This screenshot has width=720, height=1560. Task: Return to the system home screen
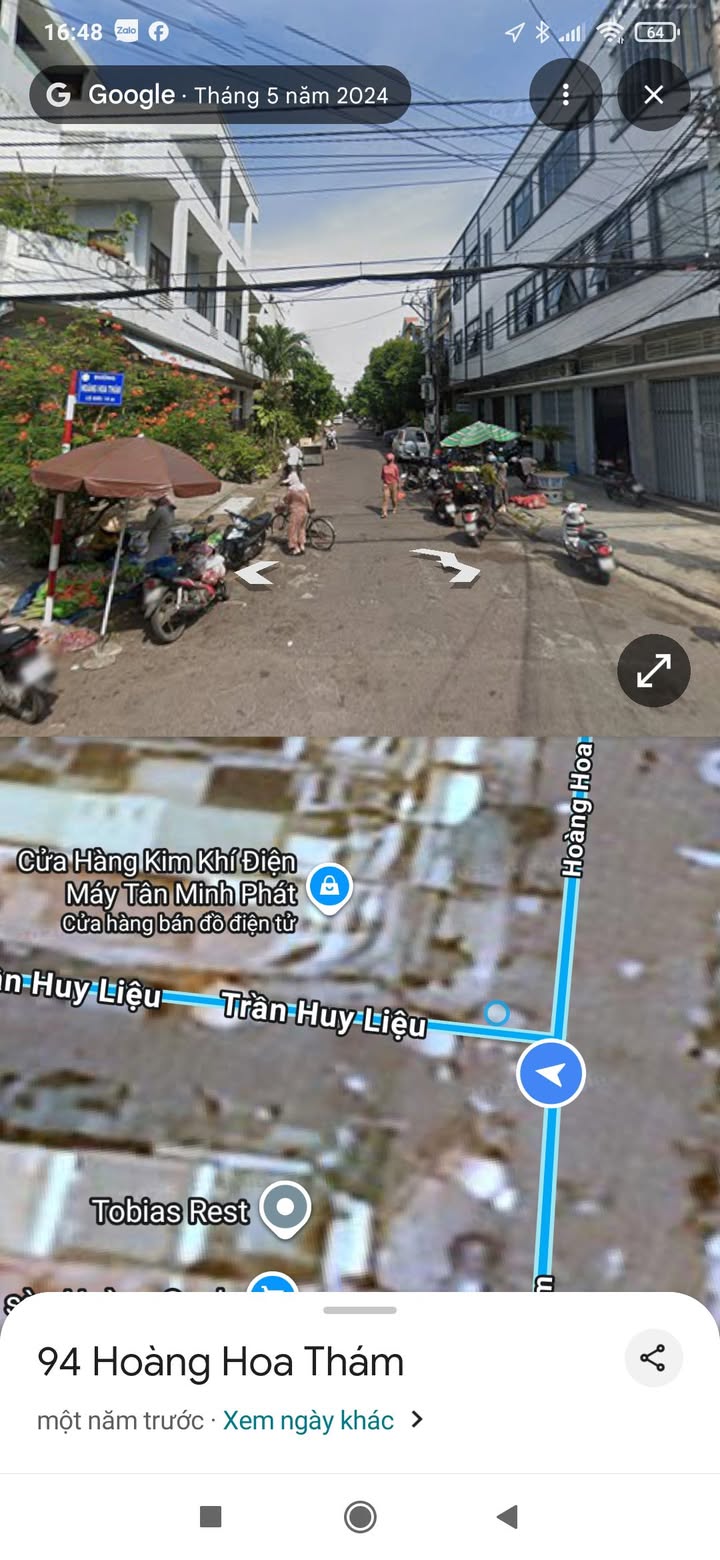[x=360, y=1517]
